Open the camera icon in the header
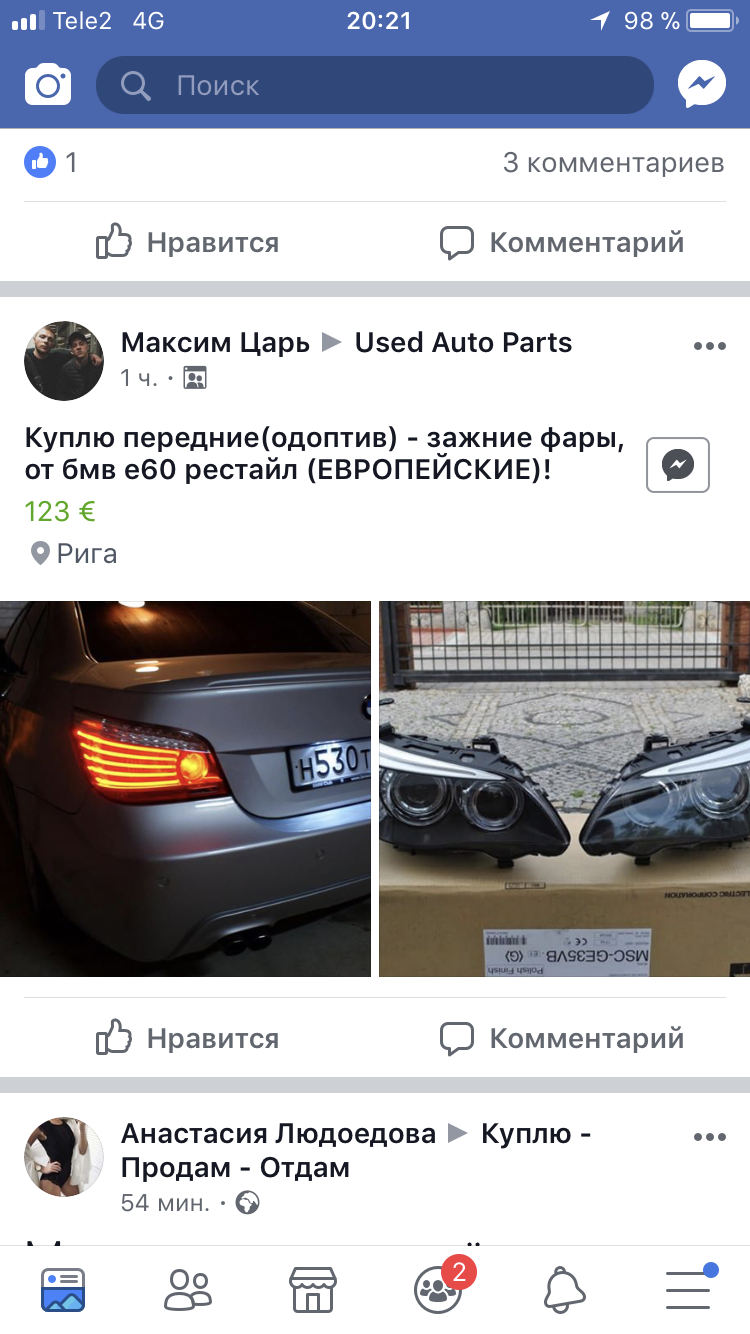Viewport: 750px width, 1334px height. coord(48,85)
